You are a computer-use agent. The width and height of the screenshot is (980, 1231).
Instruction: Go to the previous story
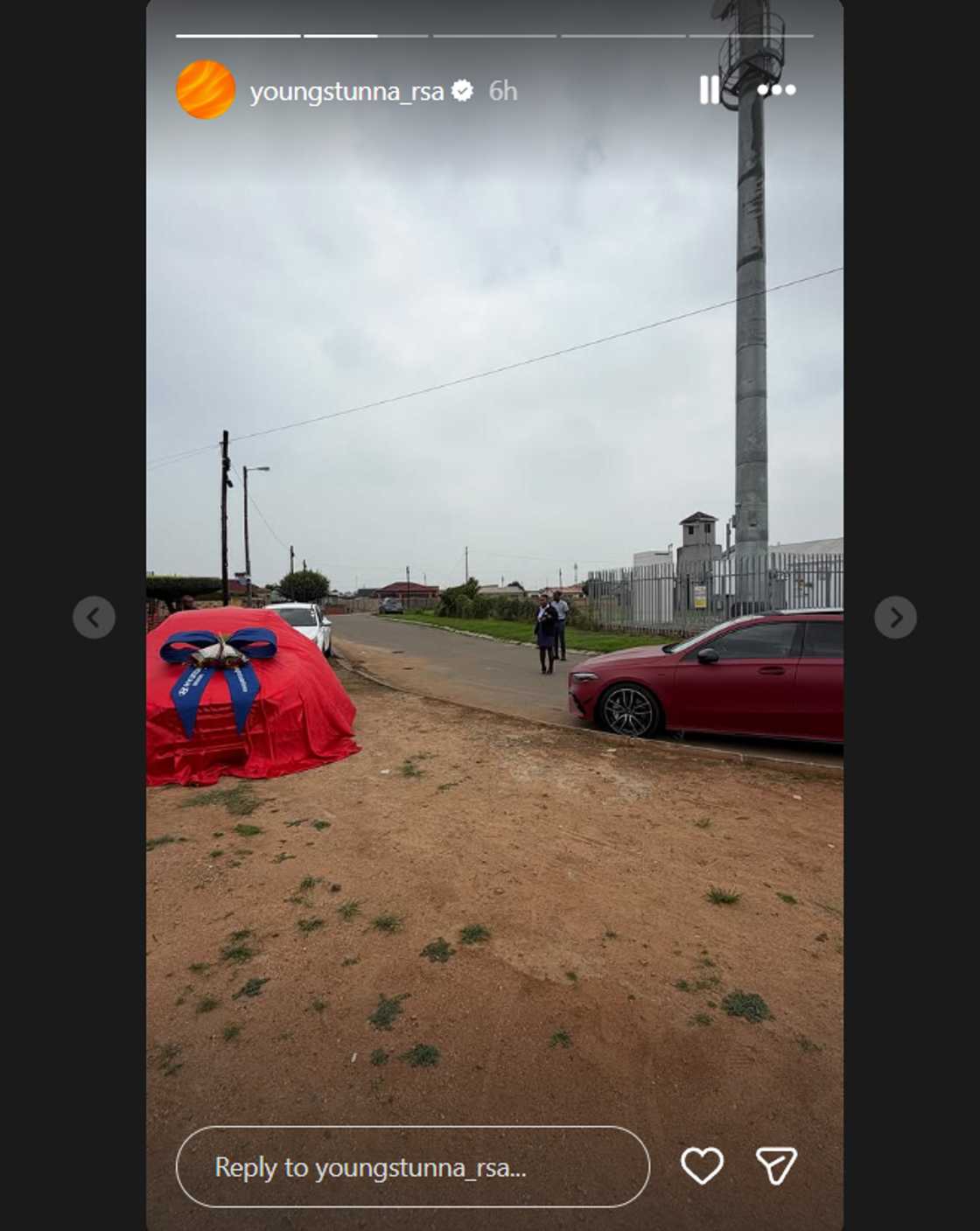click(x=94, y=618)
